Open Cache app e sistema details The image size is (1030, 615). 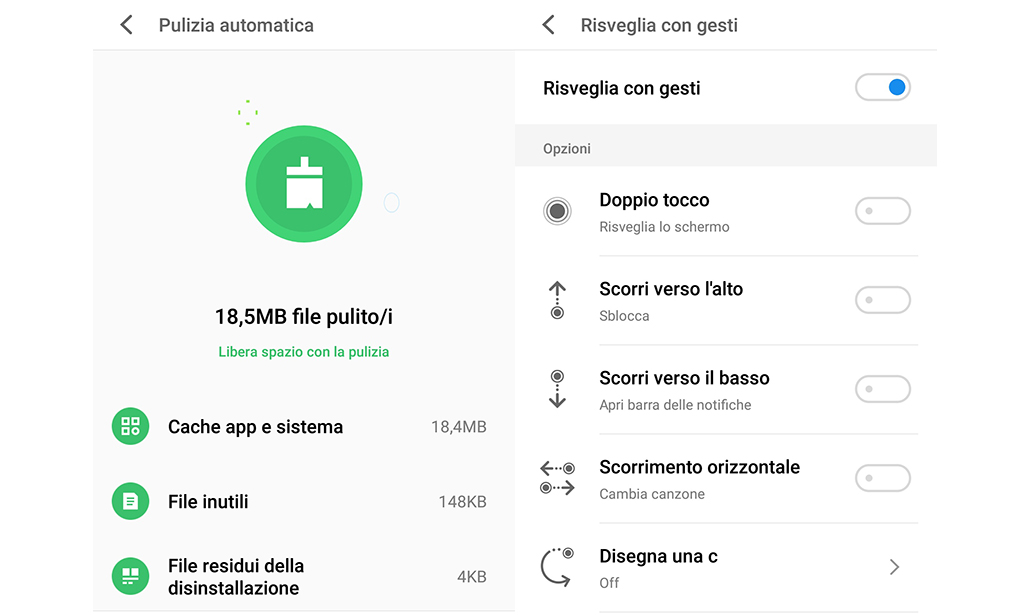[x=300, y=427]
